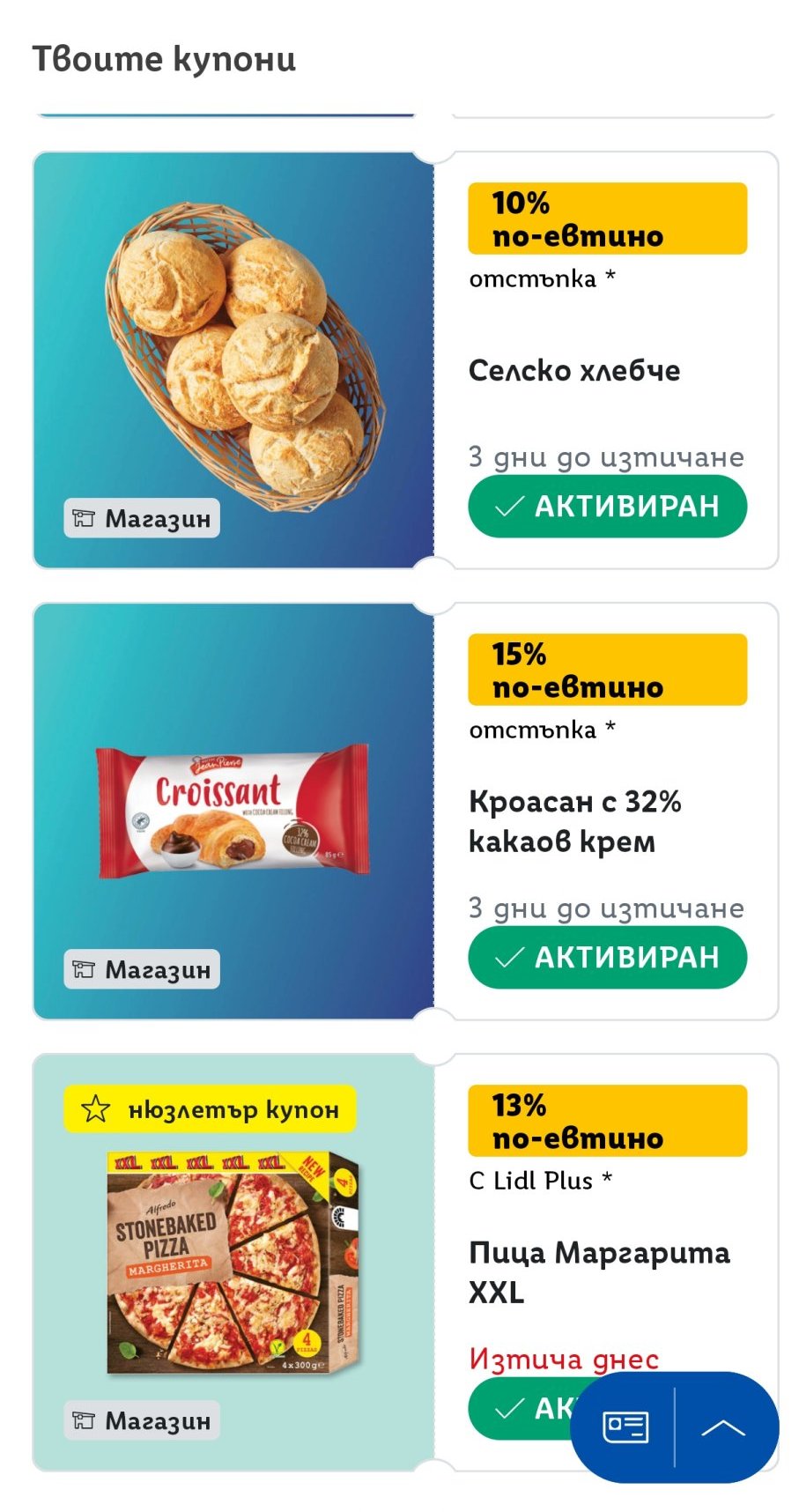
Task: Tap АКТИВИРАН on the Кроасан coupon
Action: [x=607, y=957]
